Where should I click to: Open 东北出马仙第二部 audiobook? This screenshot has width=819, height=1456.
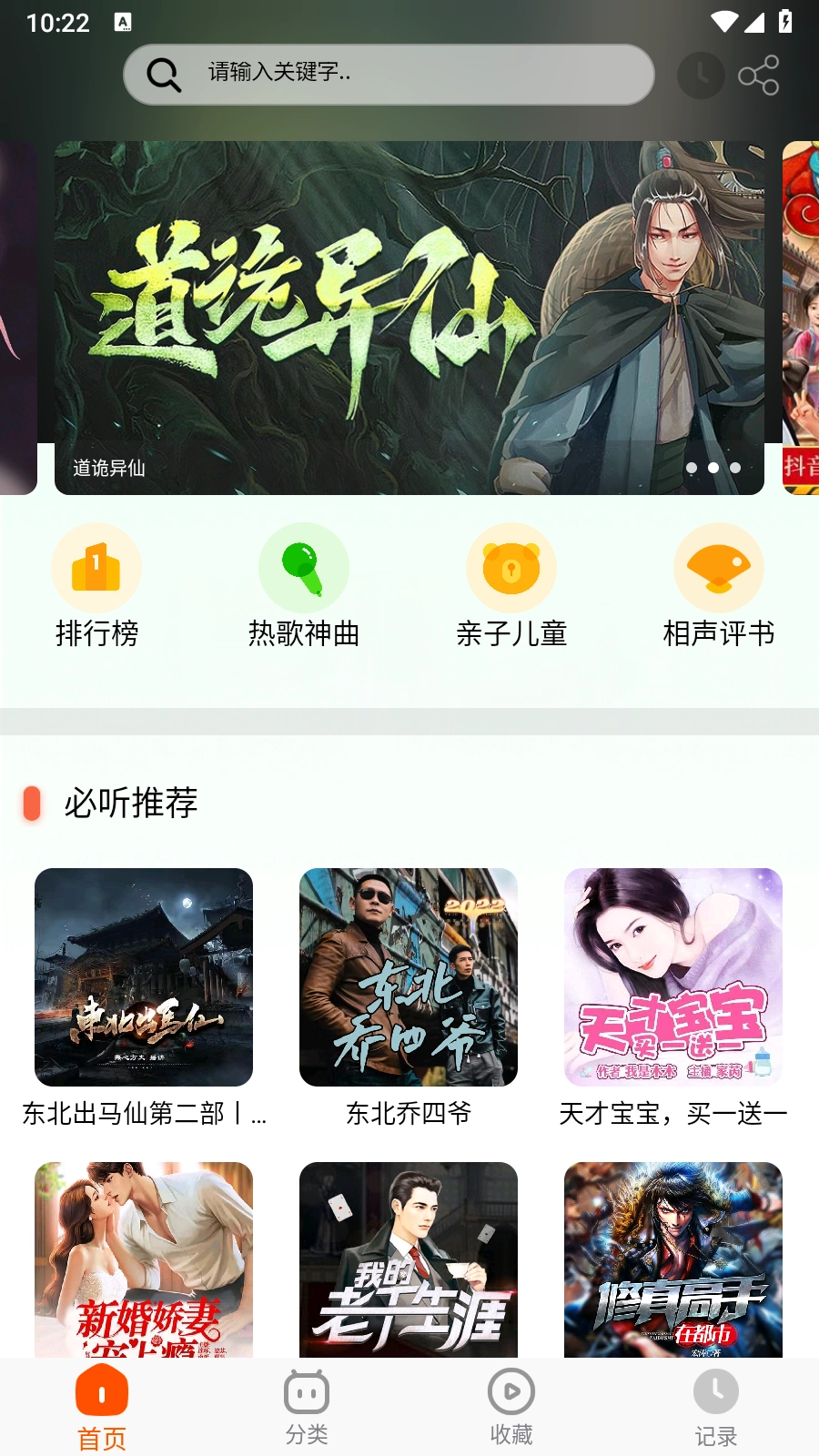[x=144, y=978]
